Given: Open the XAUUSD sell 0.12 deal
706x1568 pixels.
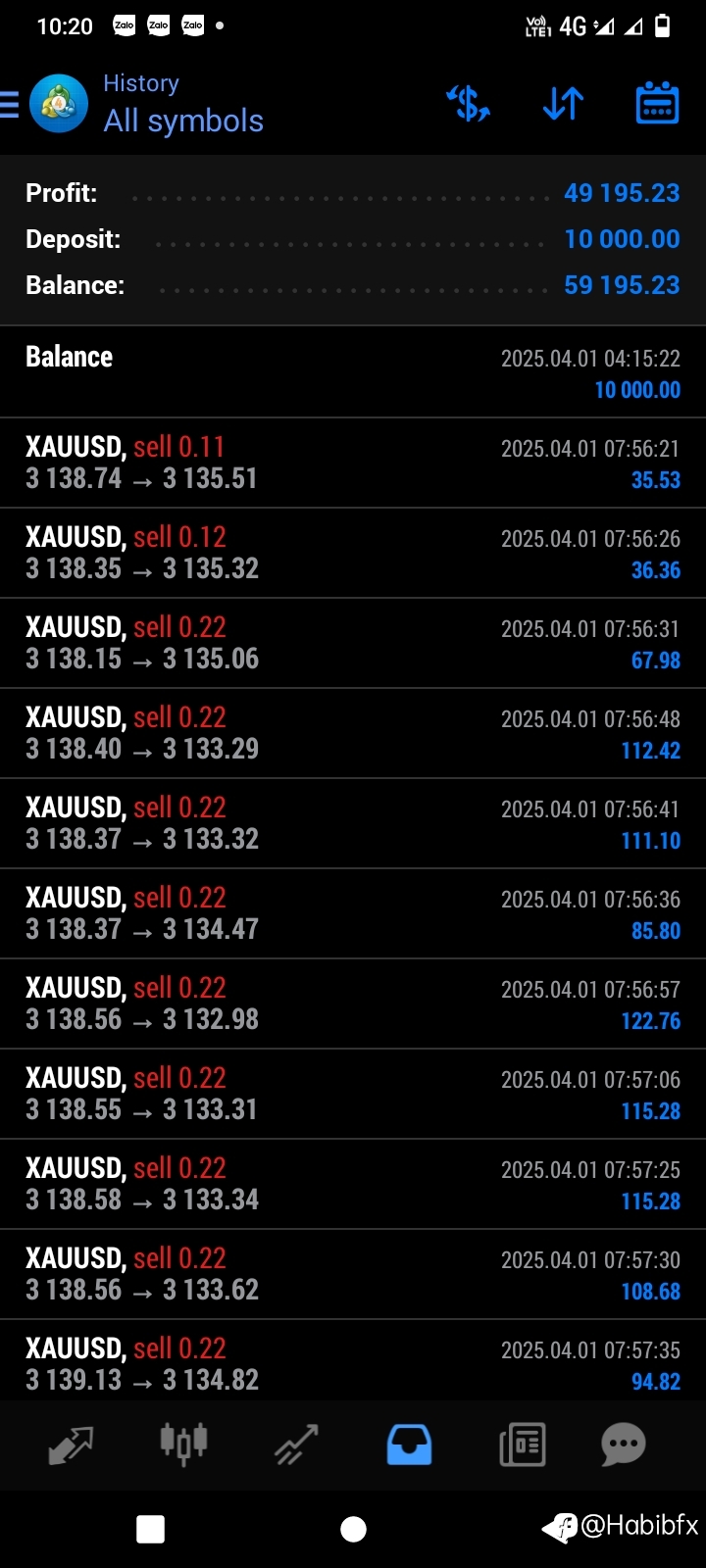Looking at the screenshot, I should click(353, 554).
